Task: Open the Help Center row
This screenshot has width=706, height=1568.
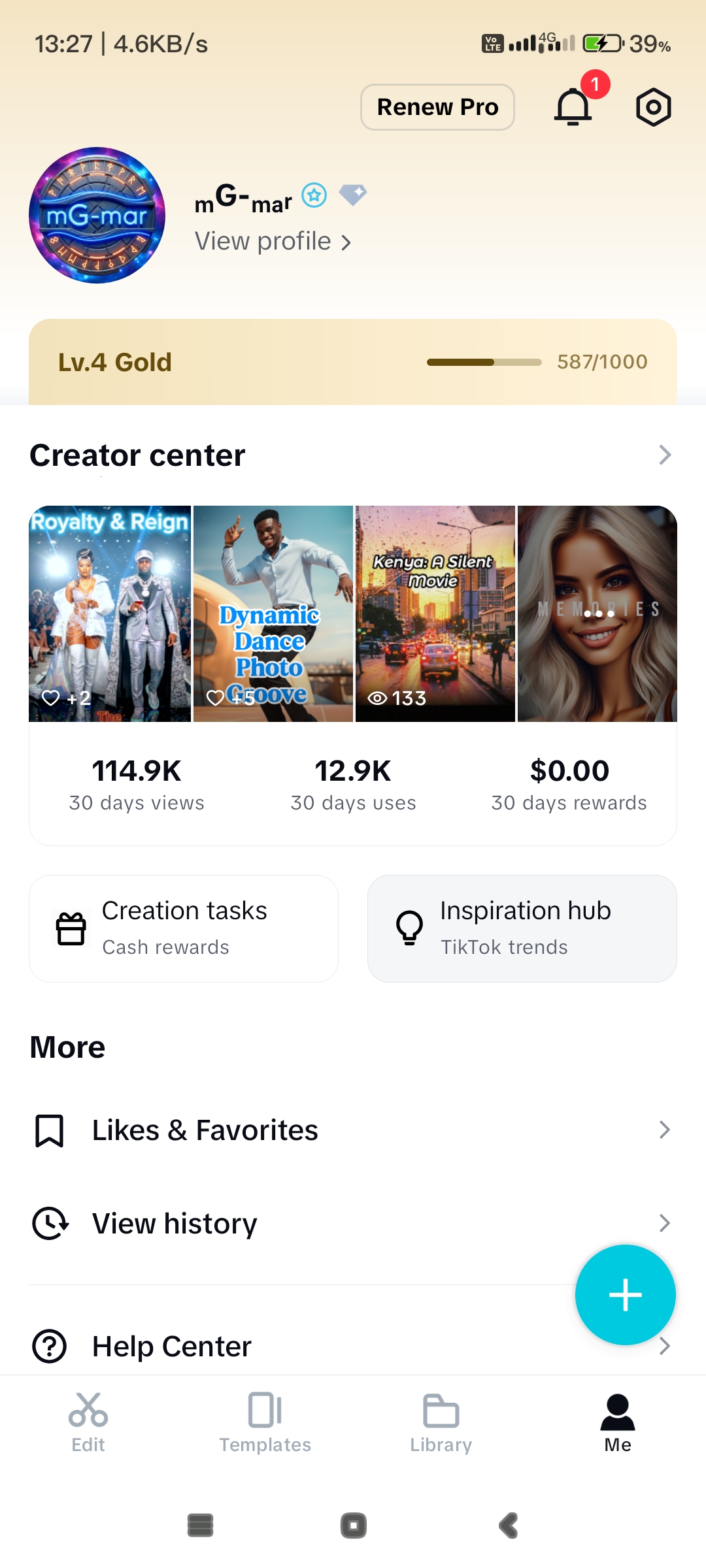Action: pyautogui.click(x=294, y=1347)
